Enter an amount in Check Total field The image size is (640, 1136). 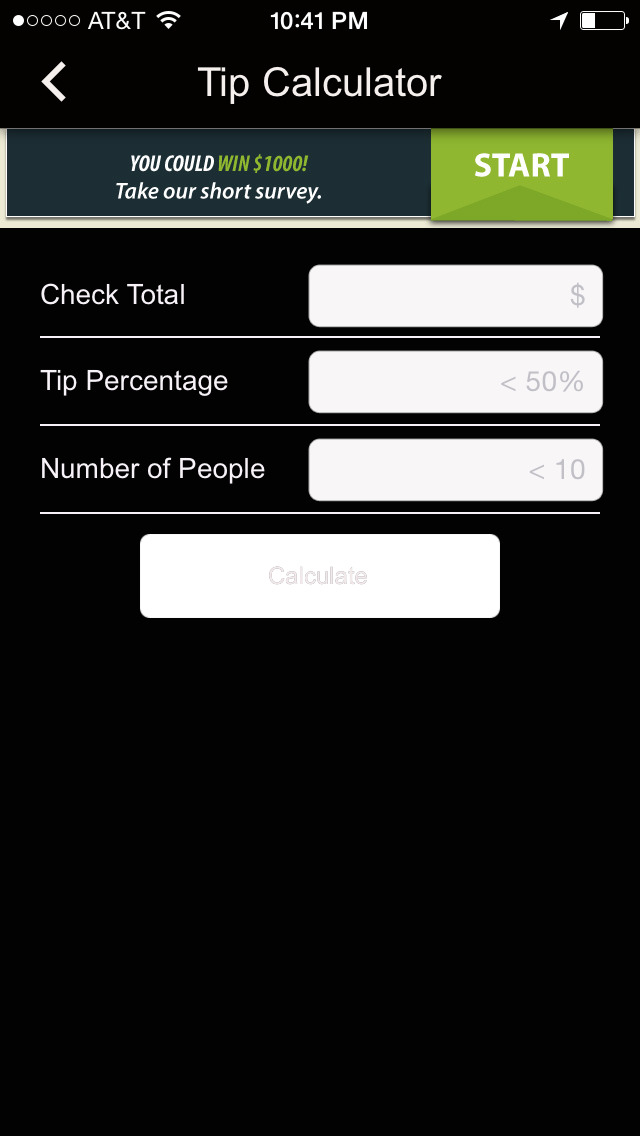click(455, 296)
